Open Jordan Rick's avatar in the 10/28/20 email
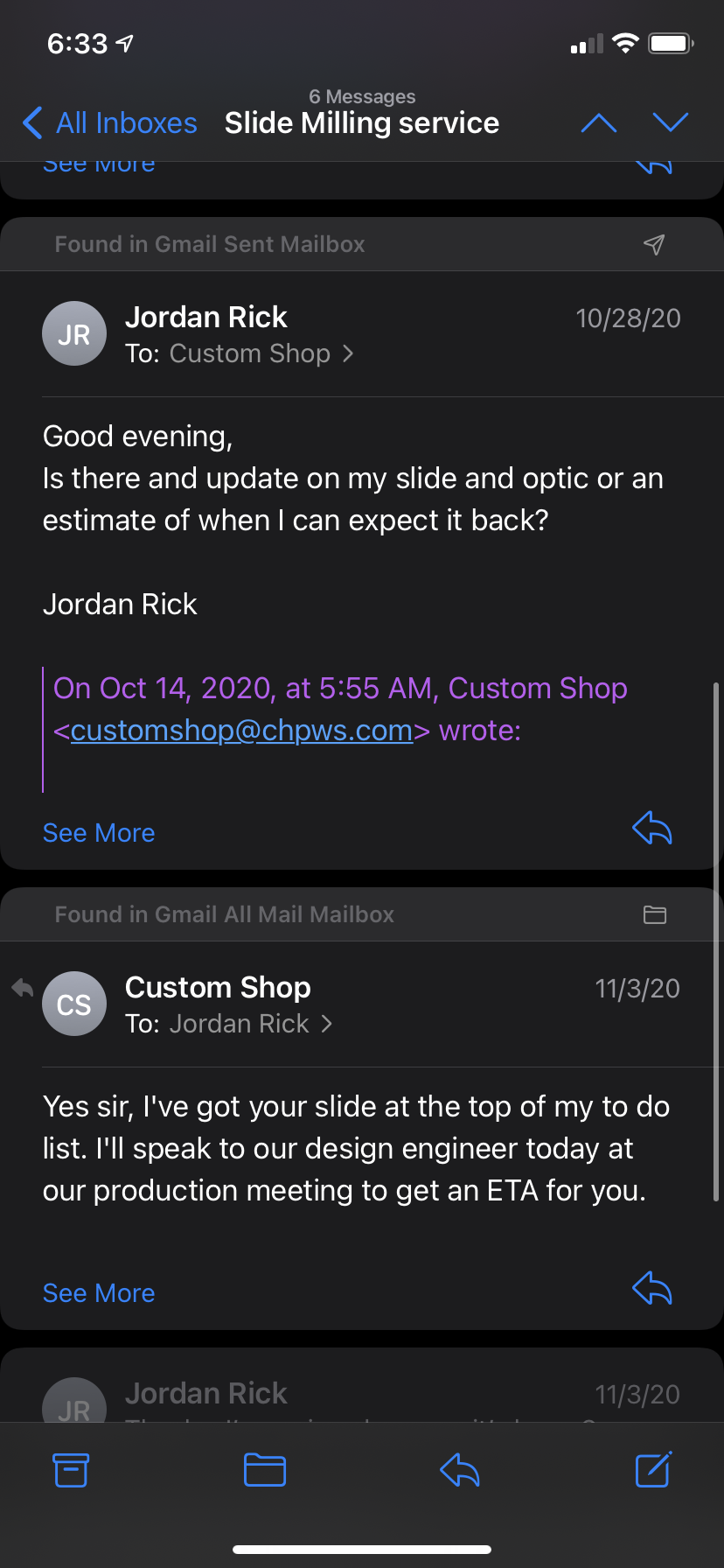 pyautogui.click(x=74, y=333)
